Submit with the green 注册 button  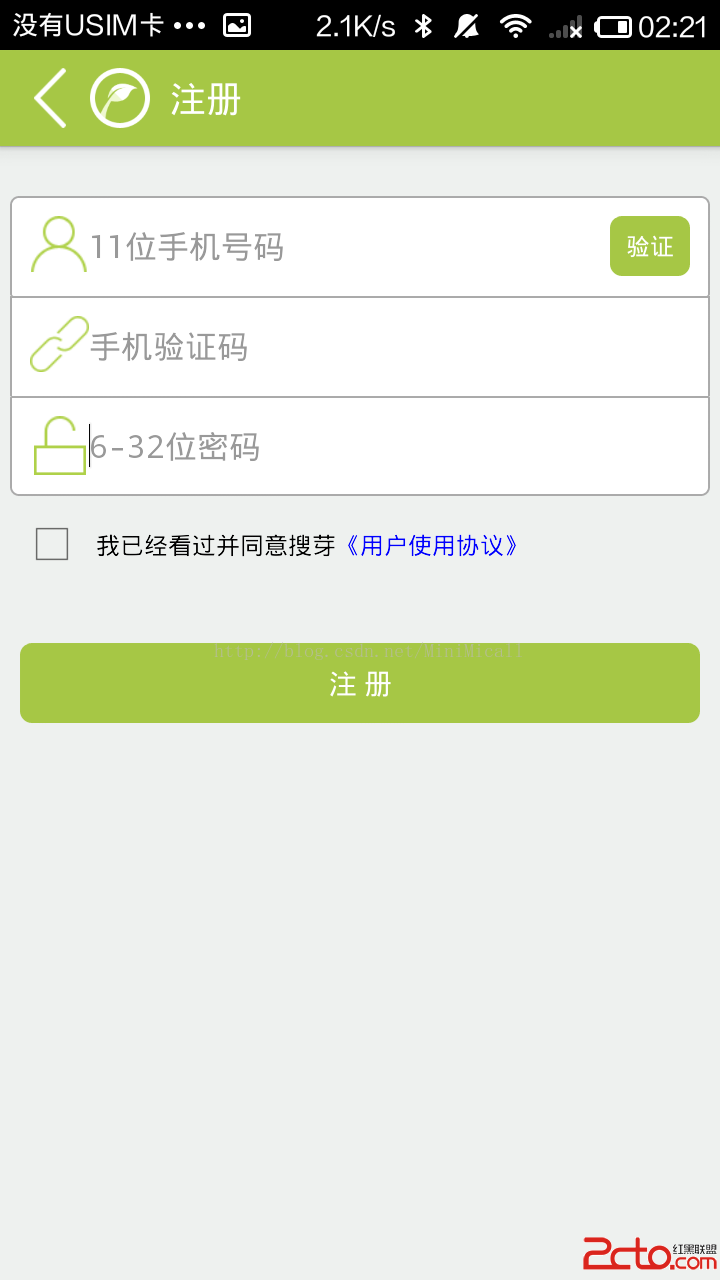[x=360, y=683]
